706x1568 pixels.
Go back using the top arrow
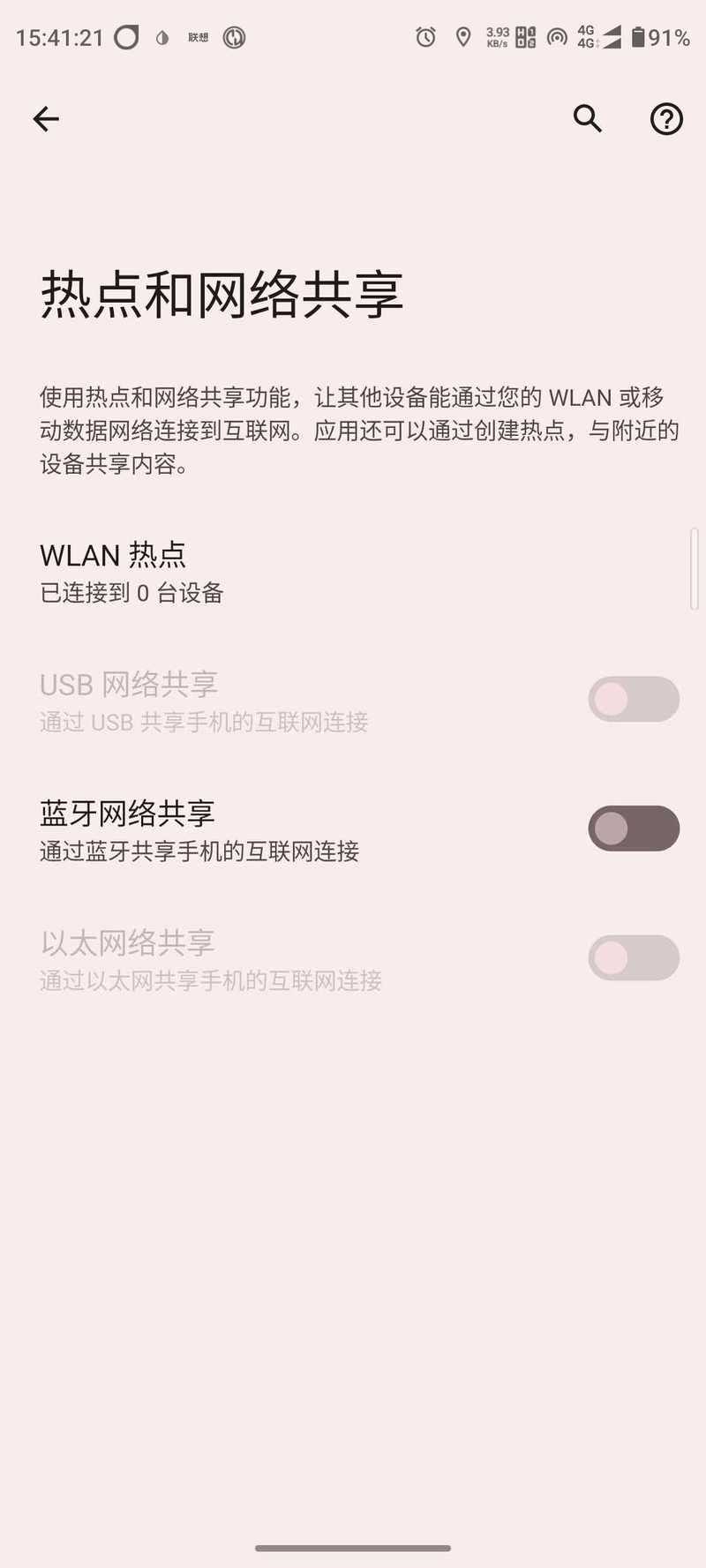point(46,119)
